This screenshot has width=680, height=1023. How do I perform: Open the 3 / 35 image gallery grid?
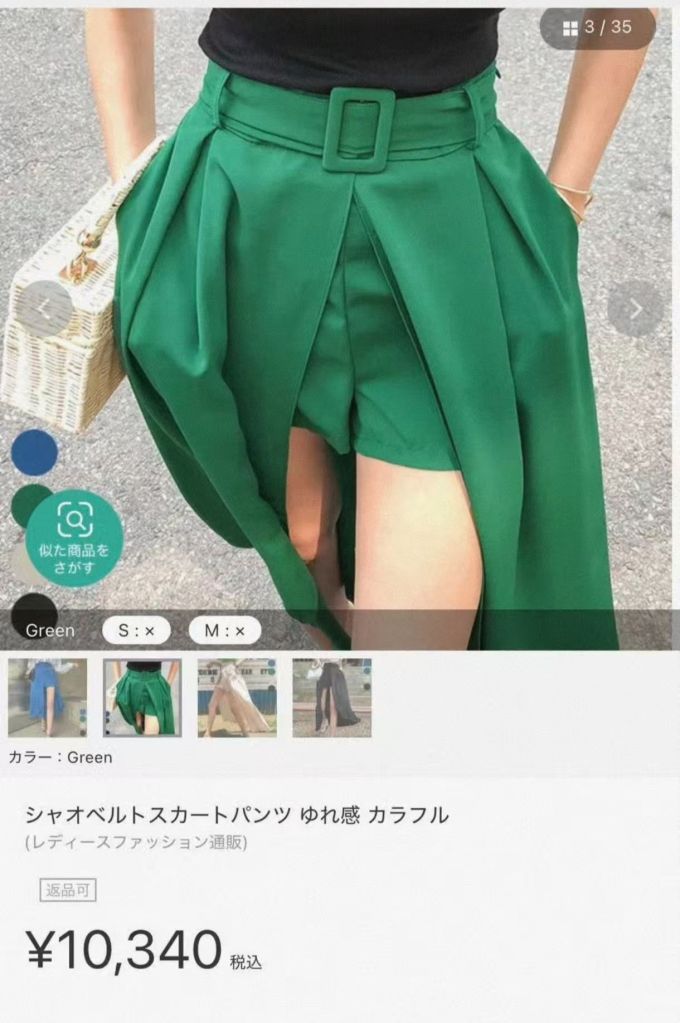[x=598, y=28]
